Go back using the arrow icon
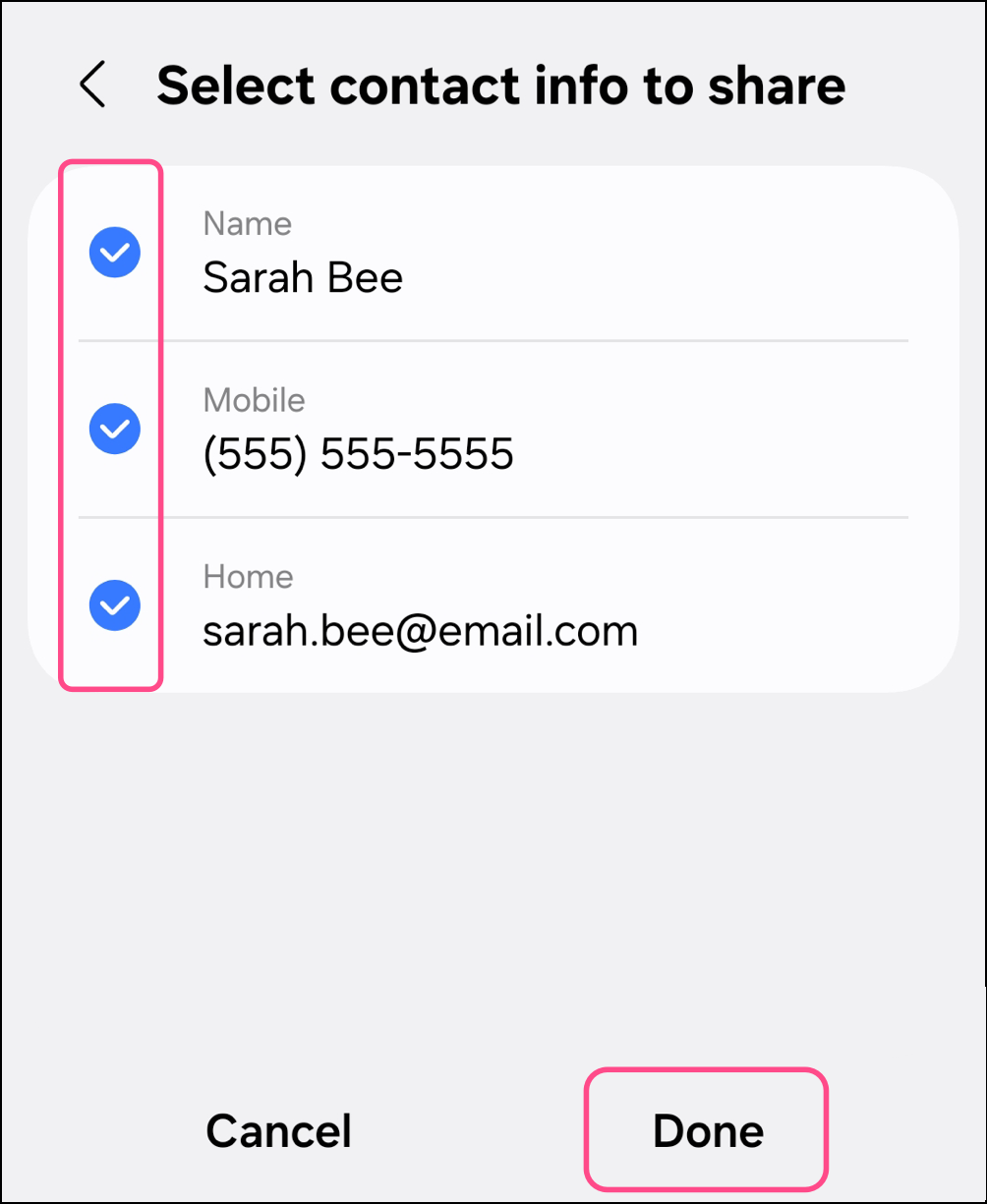The image size is (987, 1204). tap(92, 86)
